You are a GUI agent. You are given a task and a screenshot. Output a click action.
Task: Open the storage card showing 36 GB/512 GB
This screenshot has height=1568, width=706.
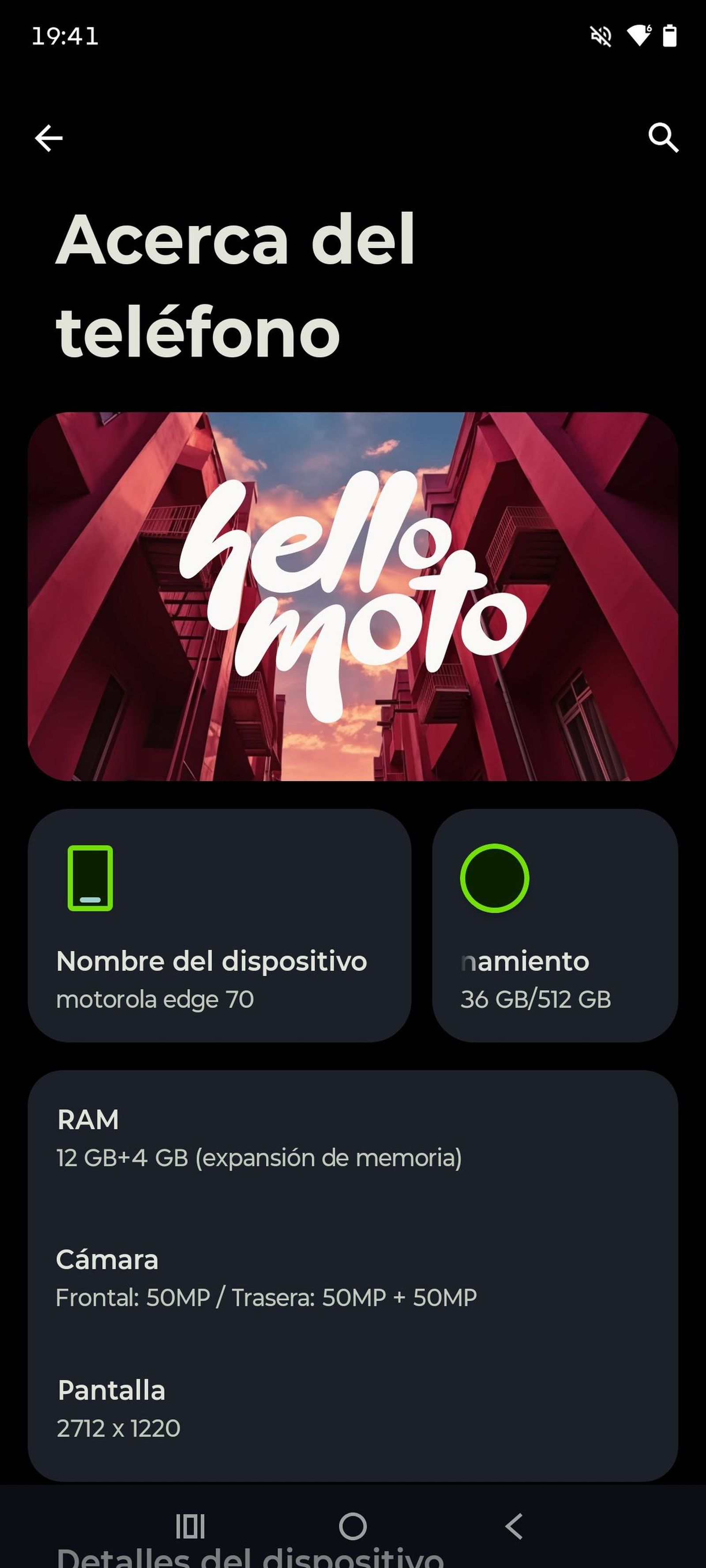click(x=554, y=925)
